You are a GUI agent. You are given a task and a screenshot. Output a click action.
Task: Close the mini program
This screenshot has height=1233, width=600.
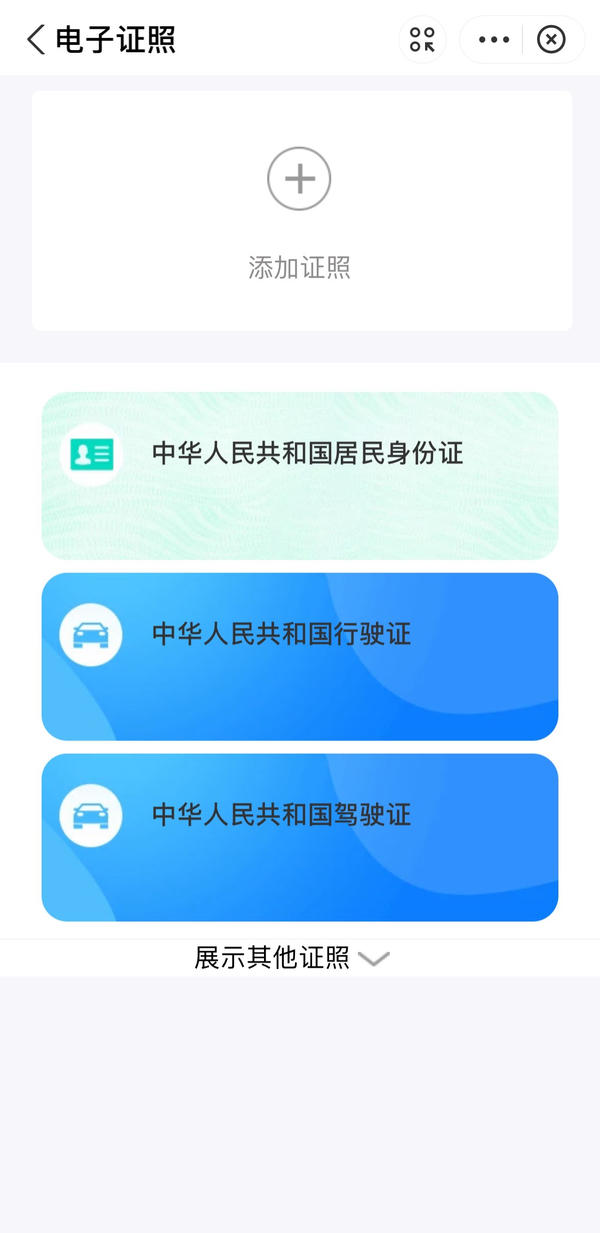pyautogui.click(x=551, y=40)
